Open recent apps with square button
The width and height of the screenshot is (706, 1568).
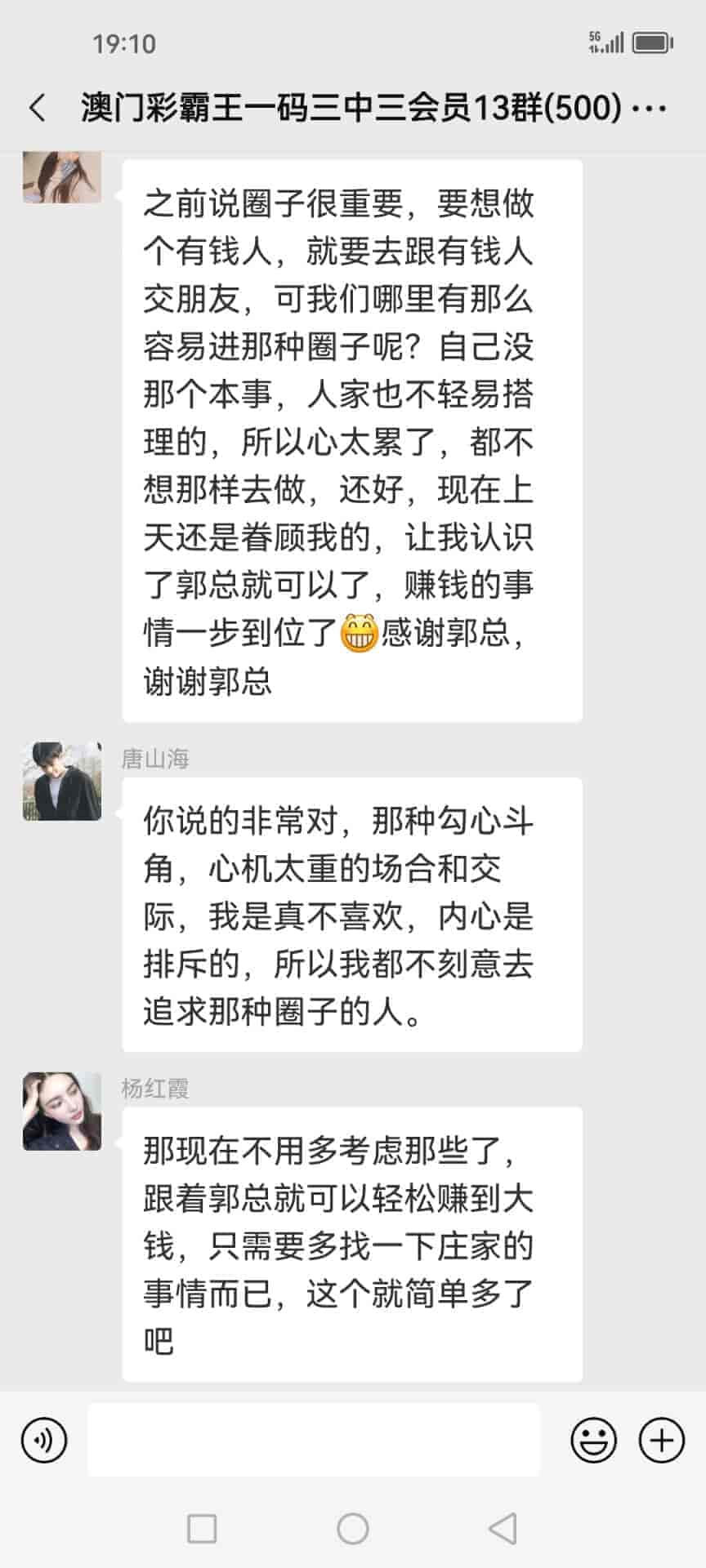[x=202, y=1529]
